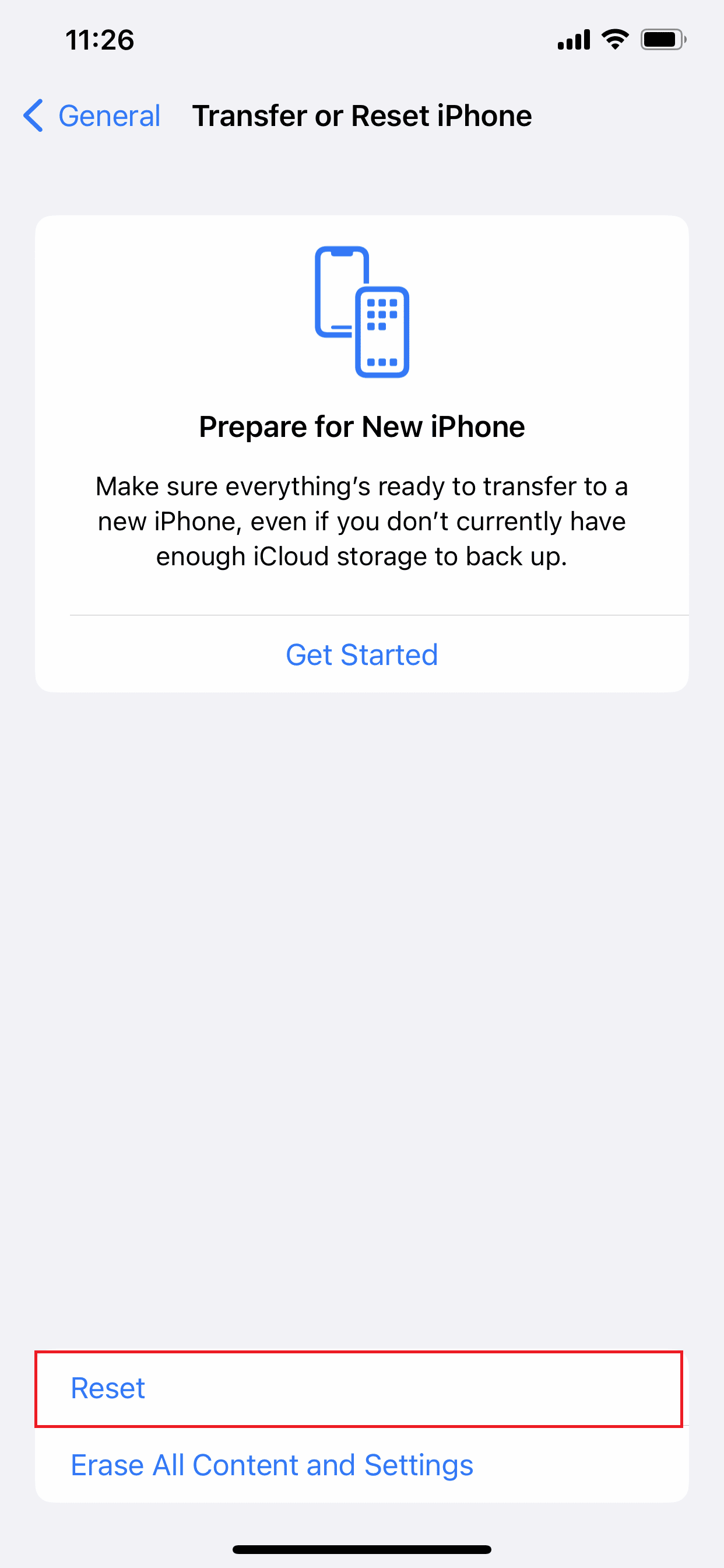Tap the General navigation label
Screen dimensions: 724x1568
pos(109,116)
